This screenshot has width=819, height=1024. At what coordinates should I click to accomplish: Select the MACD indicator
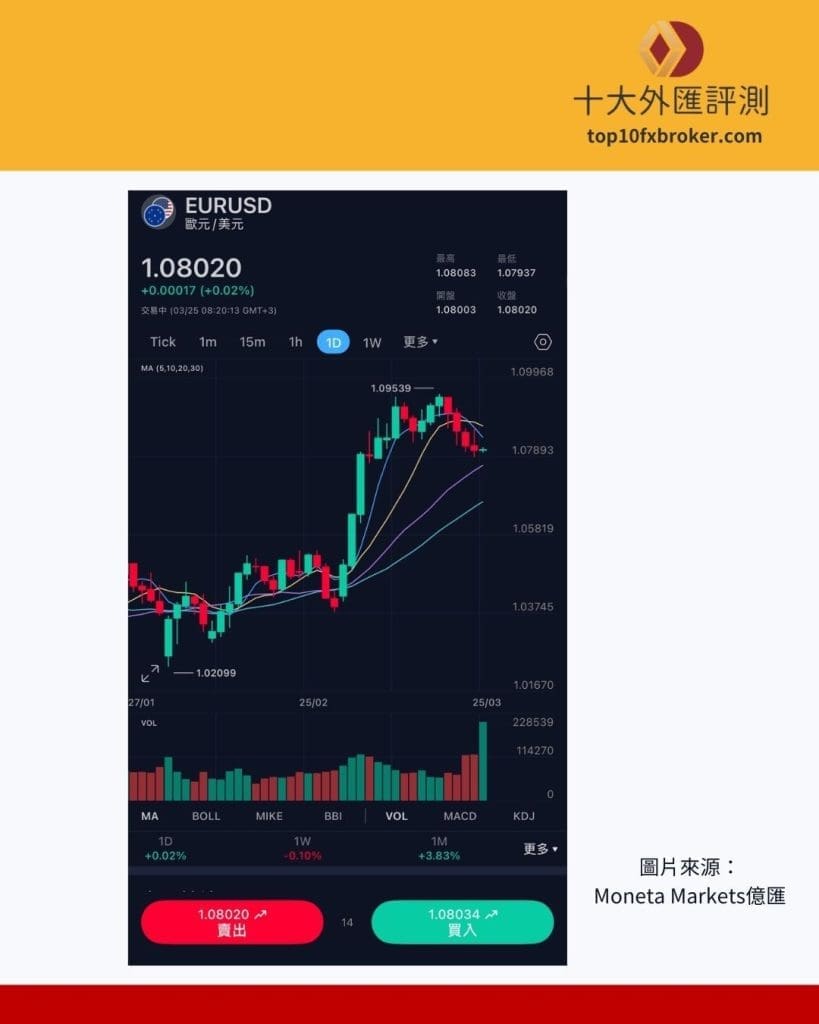click(x=459, y=816)
